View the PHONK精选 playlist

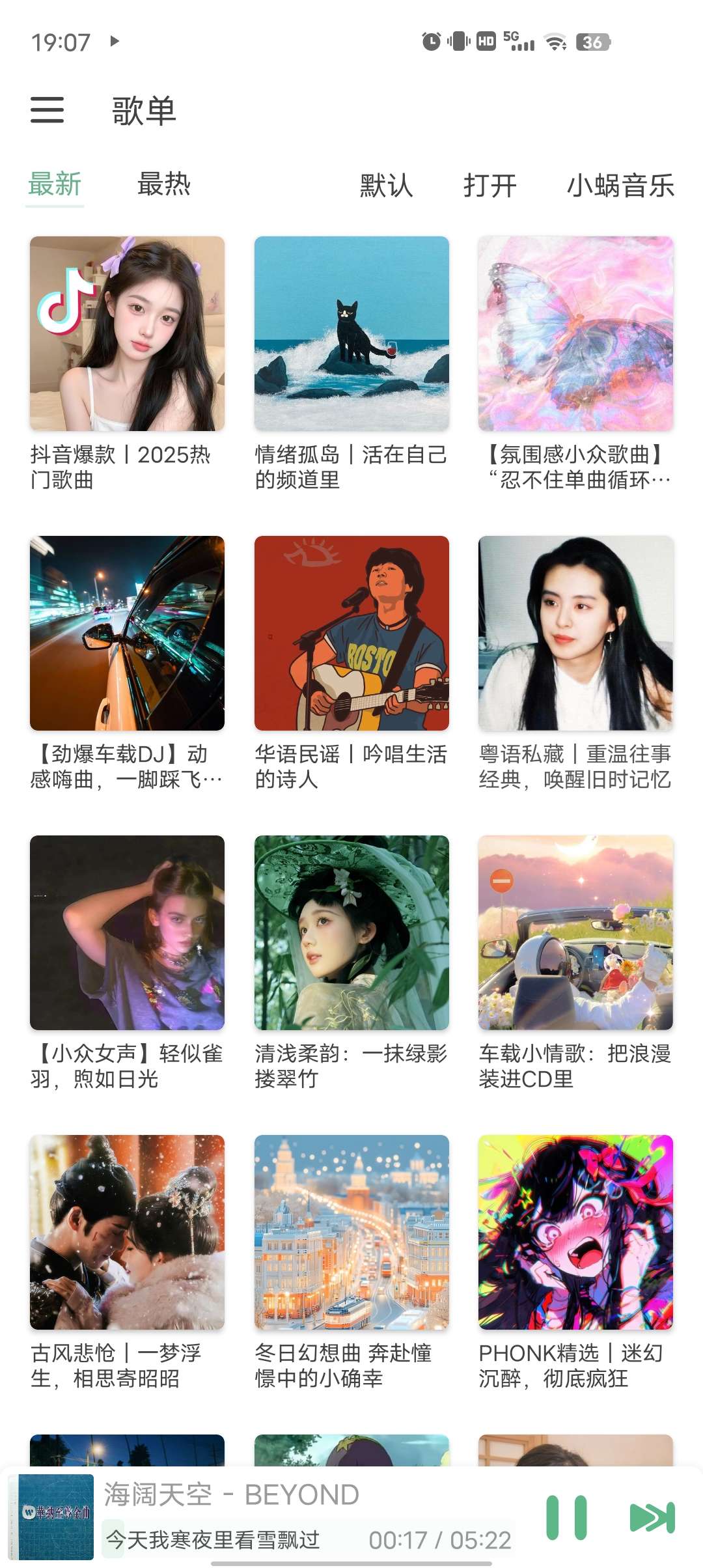point(575,1232)
